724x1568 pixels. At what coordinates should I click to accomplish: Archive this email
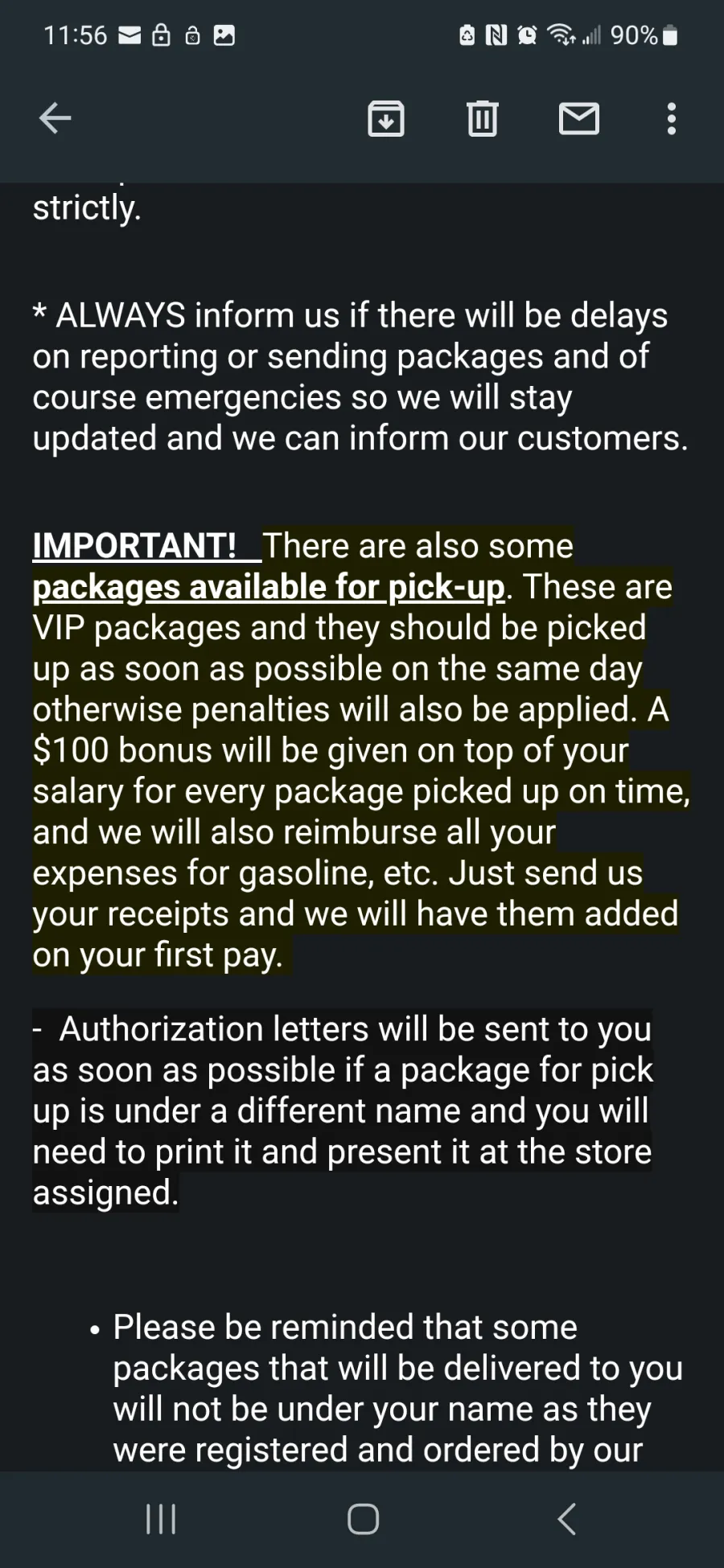(x=386, y=119)
